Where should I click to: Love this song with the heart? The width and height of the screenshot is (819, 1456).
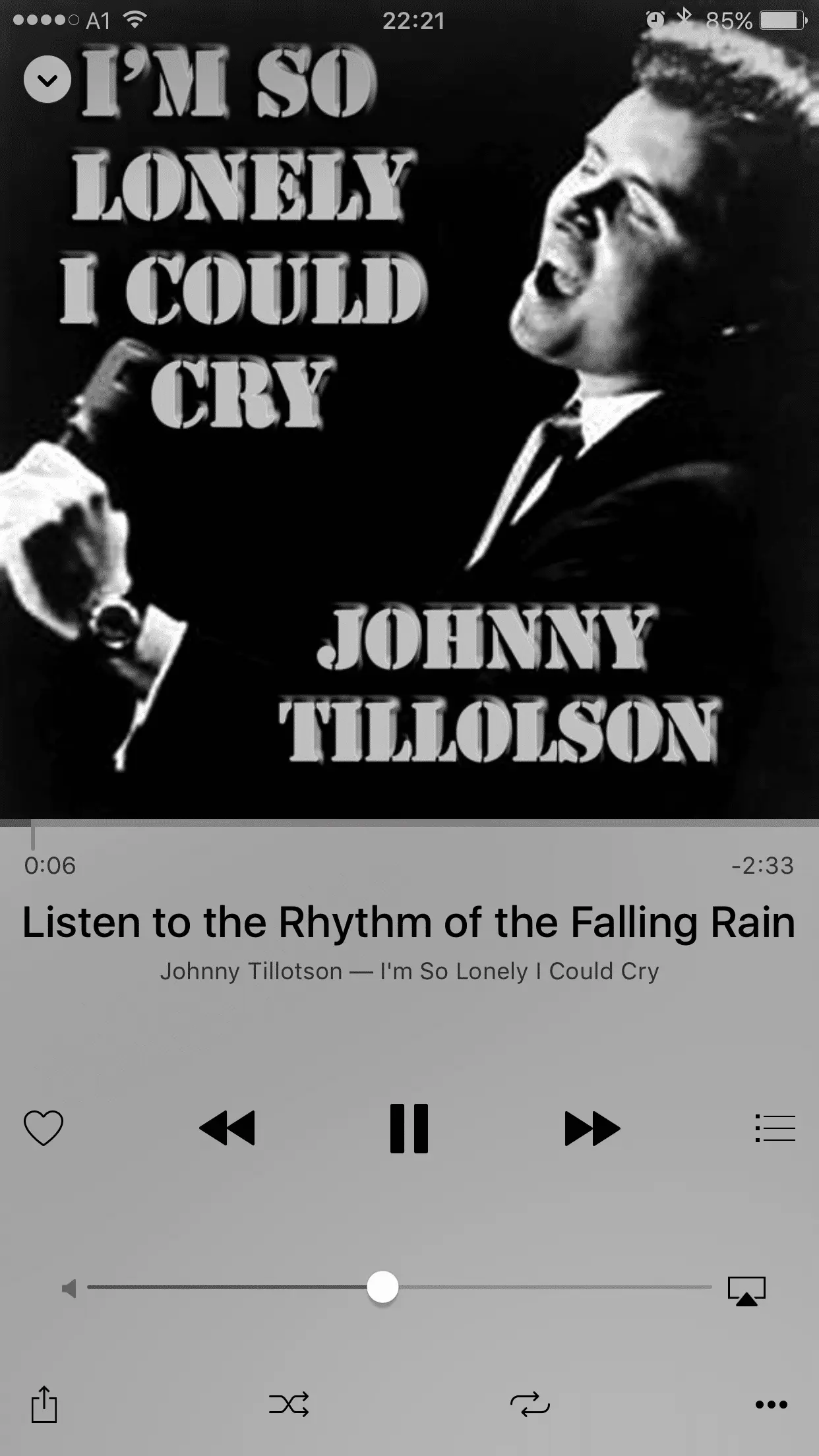[44, 1128]
